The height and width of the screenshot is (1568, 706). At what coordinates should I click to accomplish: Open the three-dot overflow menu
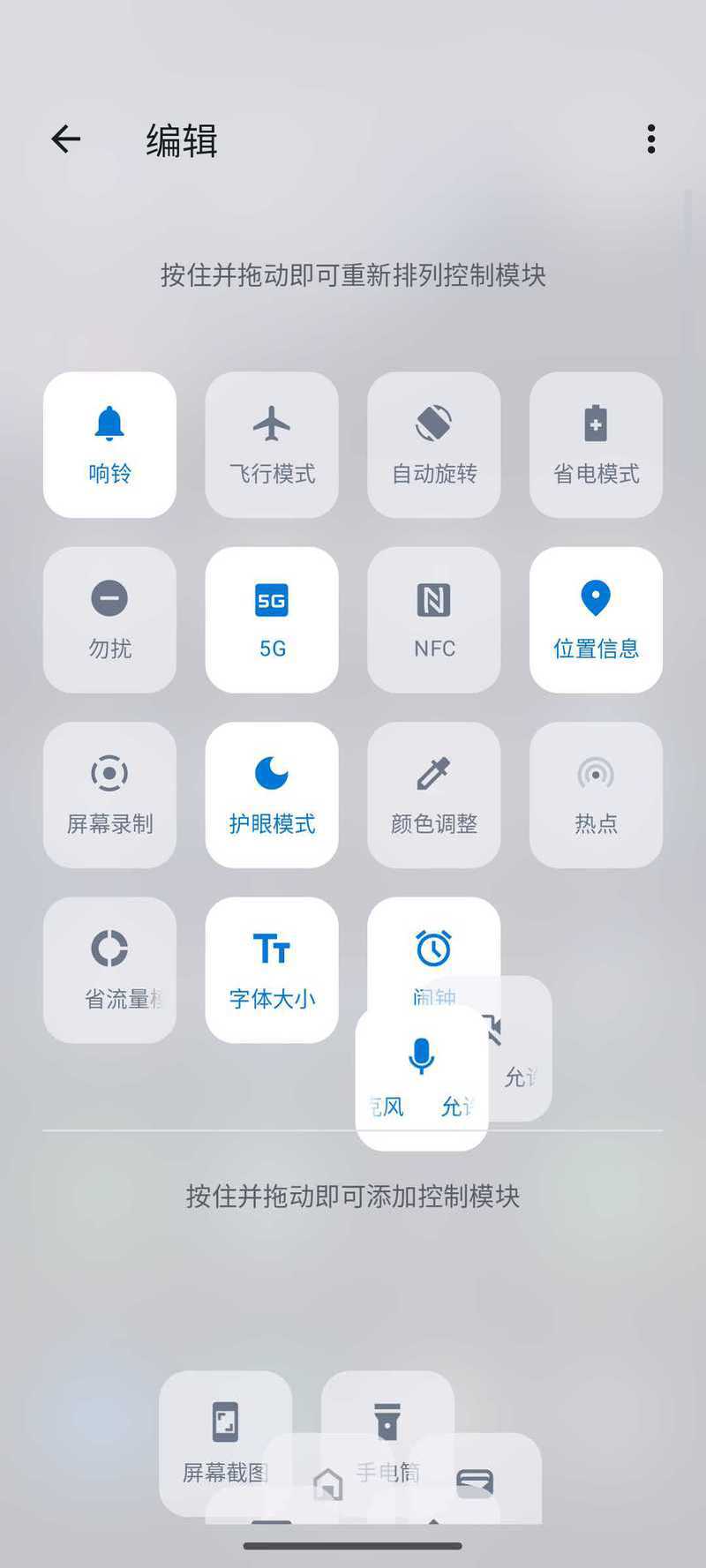point(650,139)
